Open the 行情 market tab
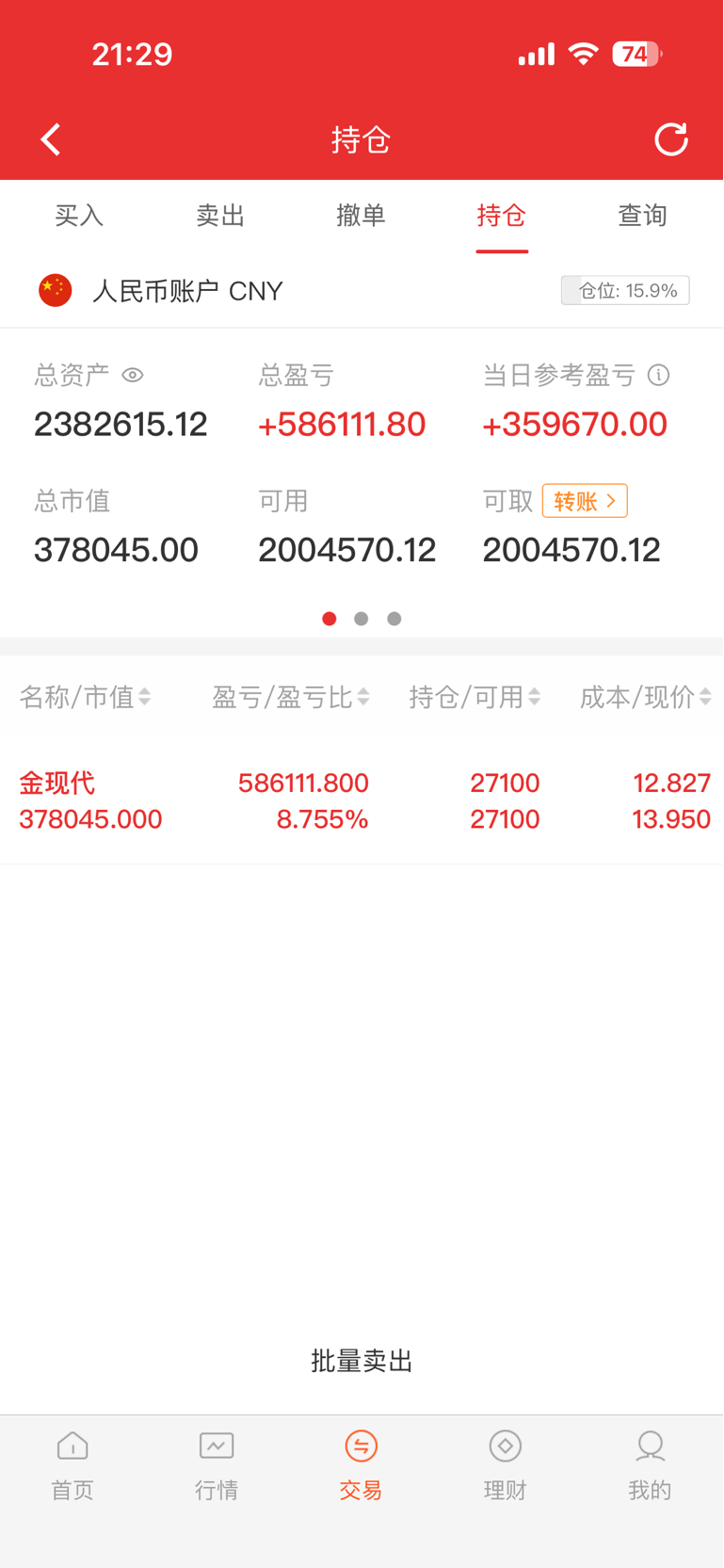The width and height of the screenshot is (724, 1568). pyautogui.click(x=217, y=1465)
